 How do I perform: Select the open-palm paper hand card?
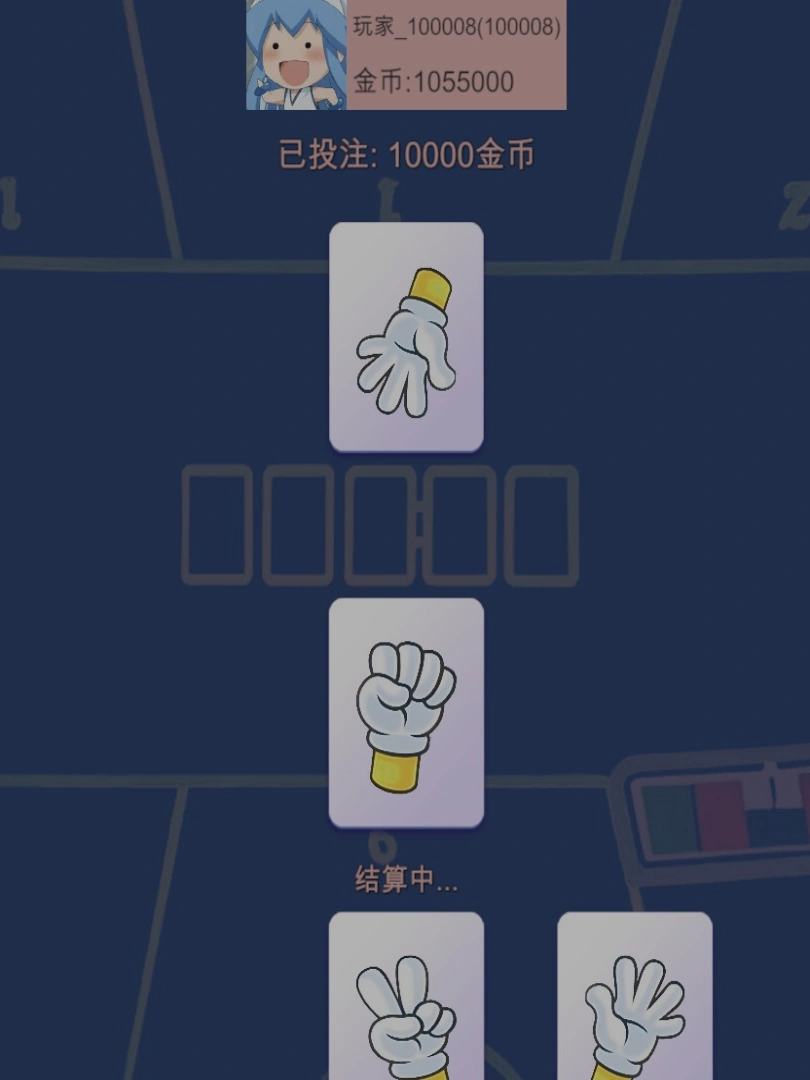coord(634,1000)
